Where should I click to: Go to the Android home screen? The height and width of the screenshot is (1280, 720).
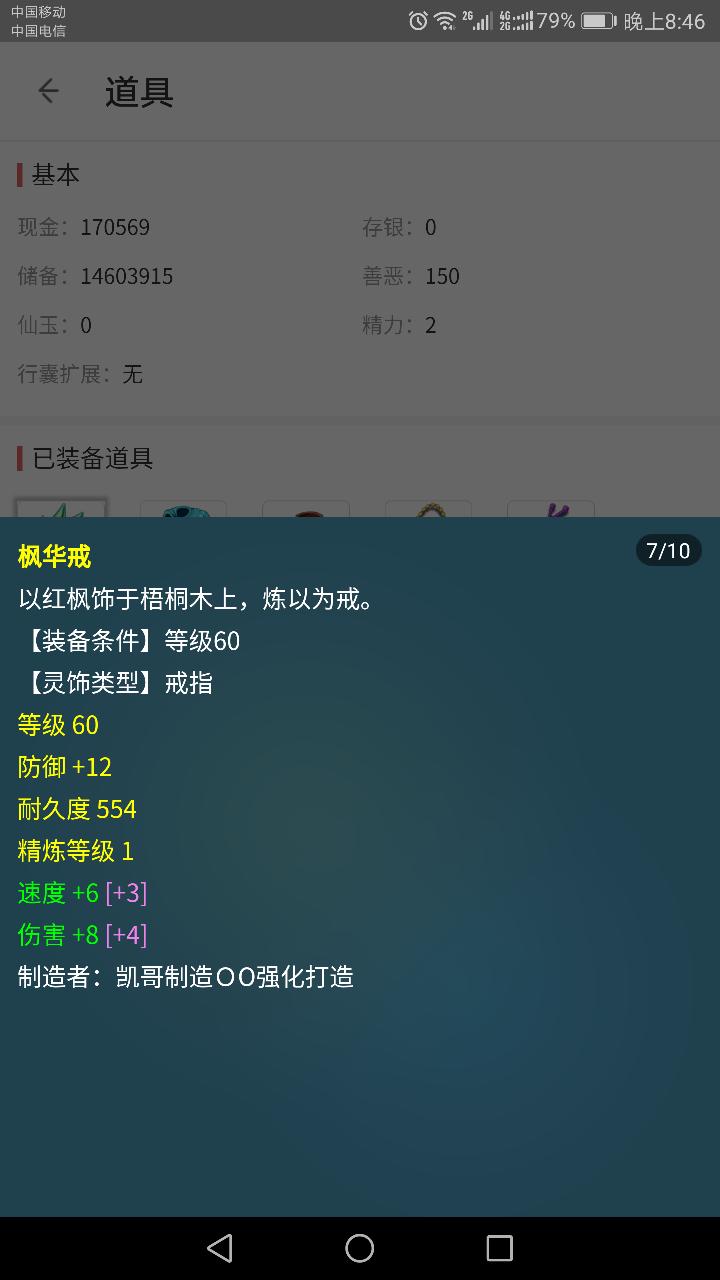click(x=359, y=1248)
